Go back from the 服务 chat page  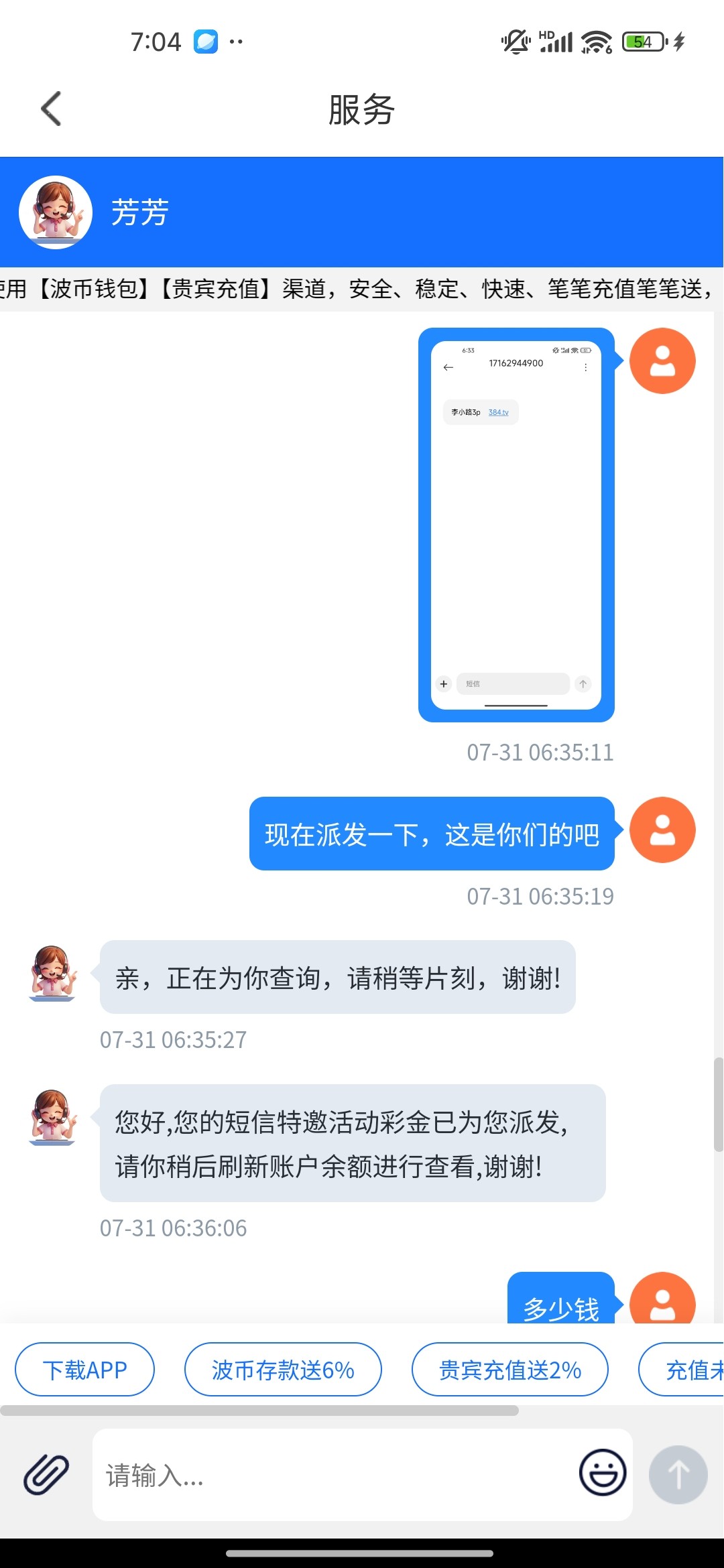click(x=51, y=109)
